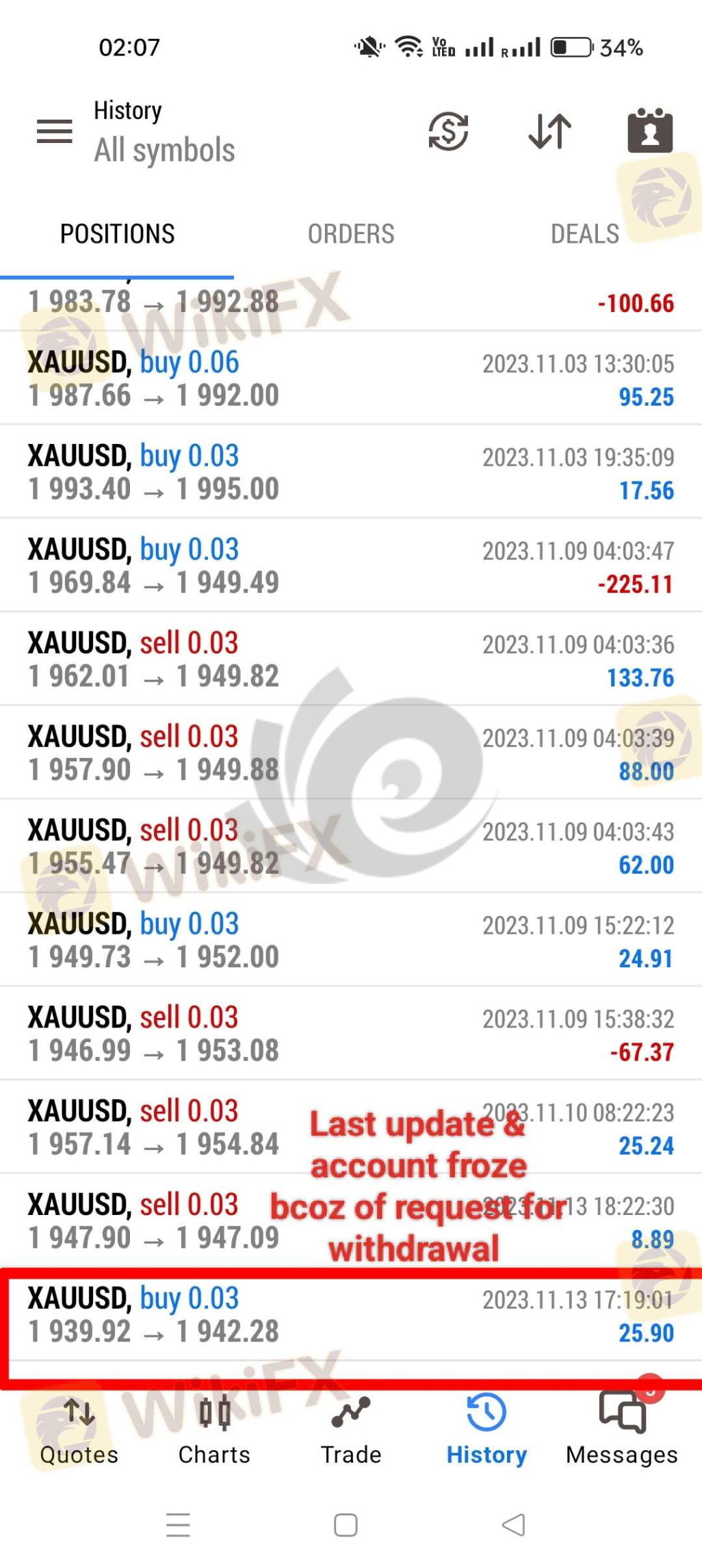702x1568 pixels.
Task: Open the symbol filter dollar icon
Action: click(x=448, y=131)
